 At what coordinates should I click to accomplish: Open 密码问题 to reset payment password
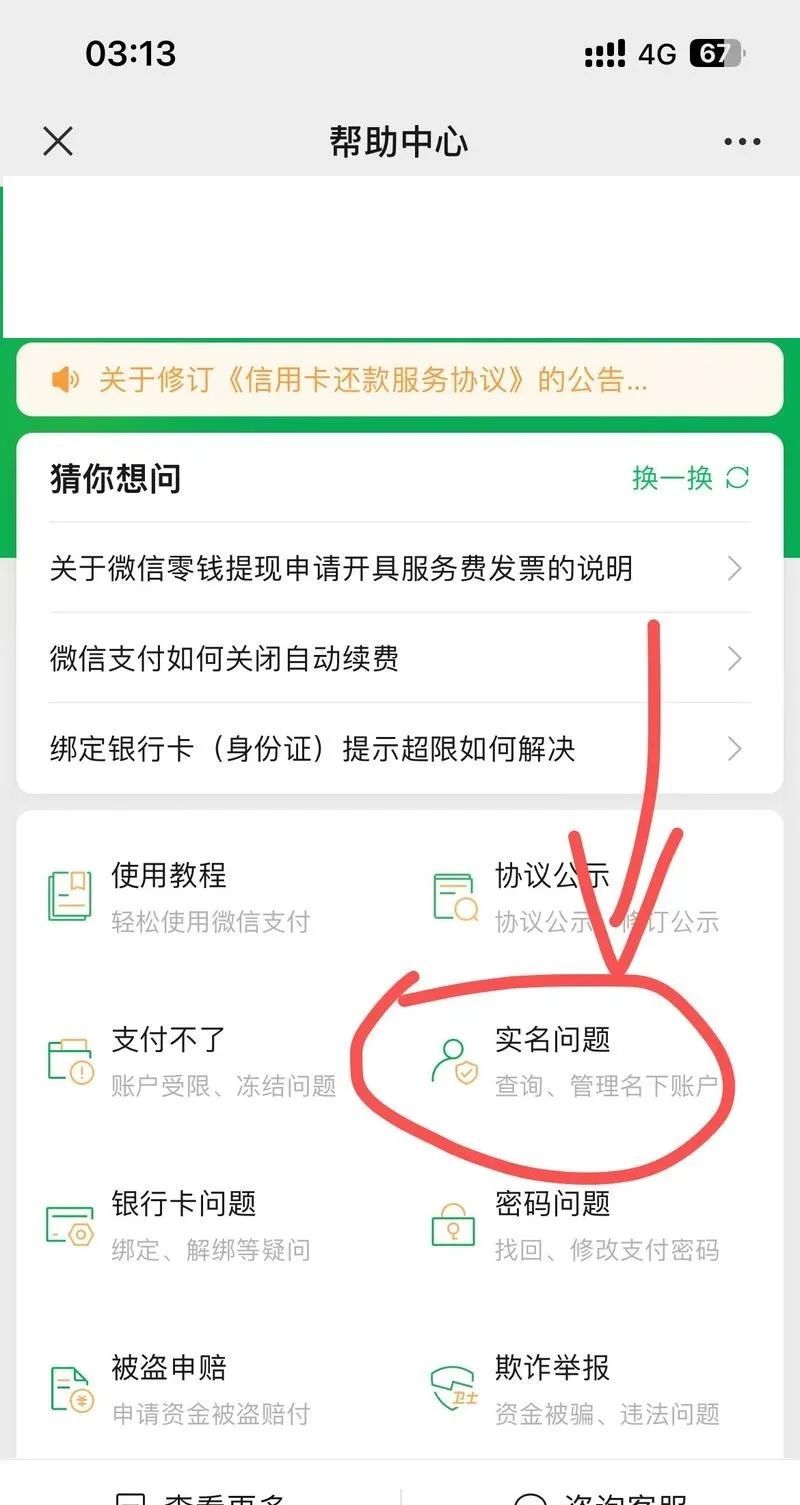(x=575, y=1224)
